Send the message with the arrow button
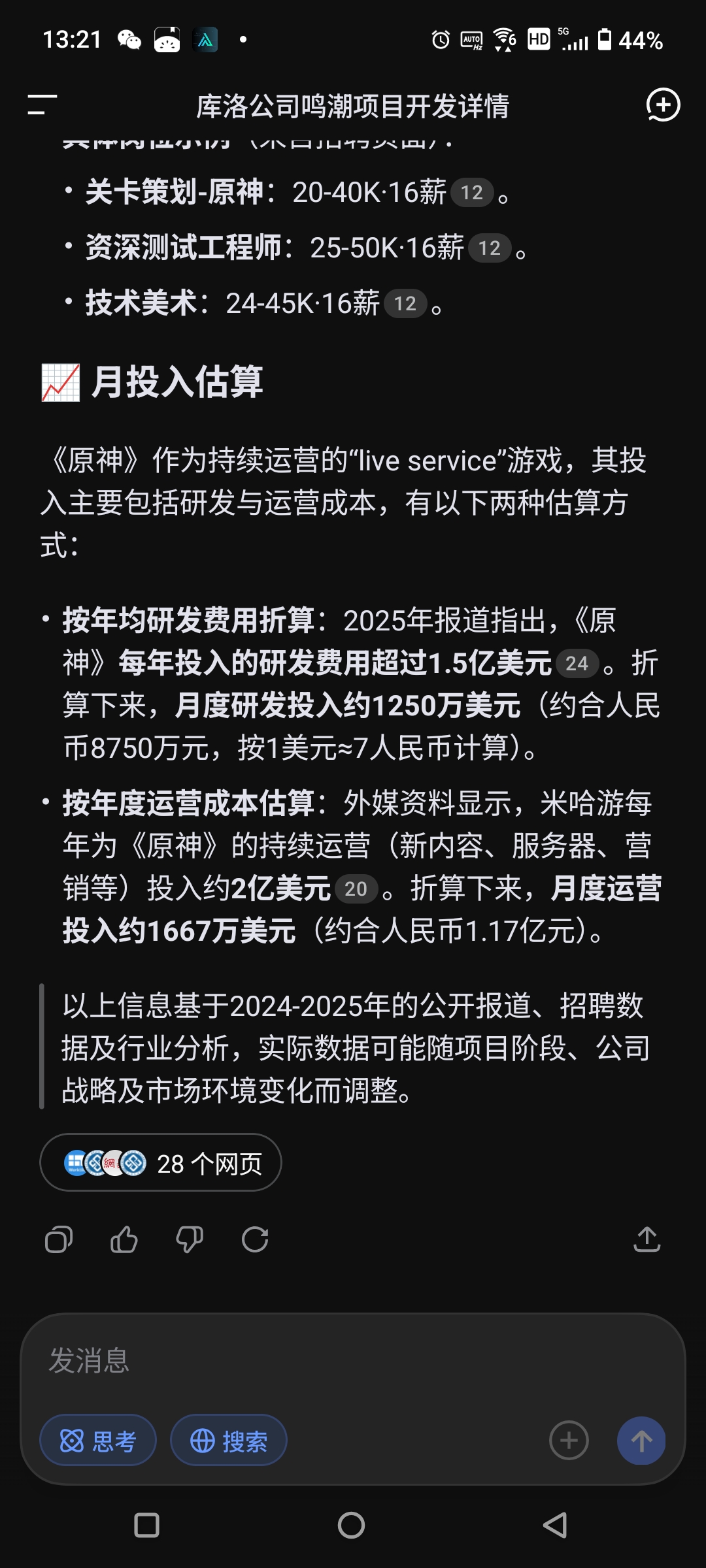The height and width of the screenshot is (1568, 706). 641,1441
